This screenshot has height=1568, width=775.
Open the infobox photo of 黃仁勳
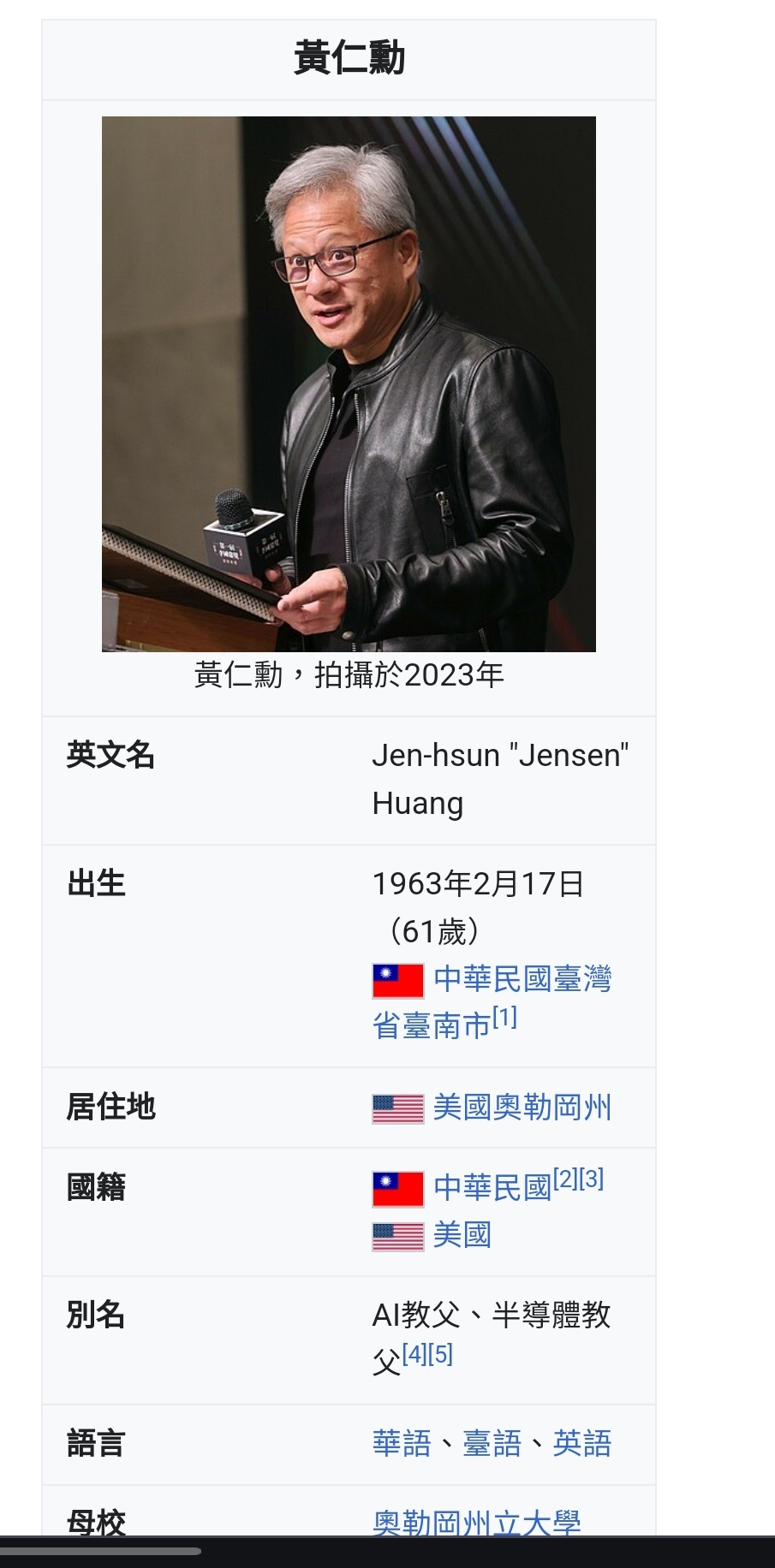pyautogui.click(x=349, y=384)
